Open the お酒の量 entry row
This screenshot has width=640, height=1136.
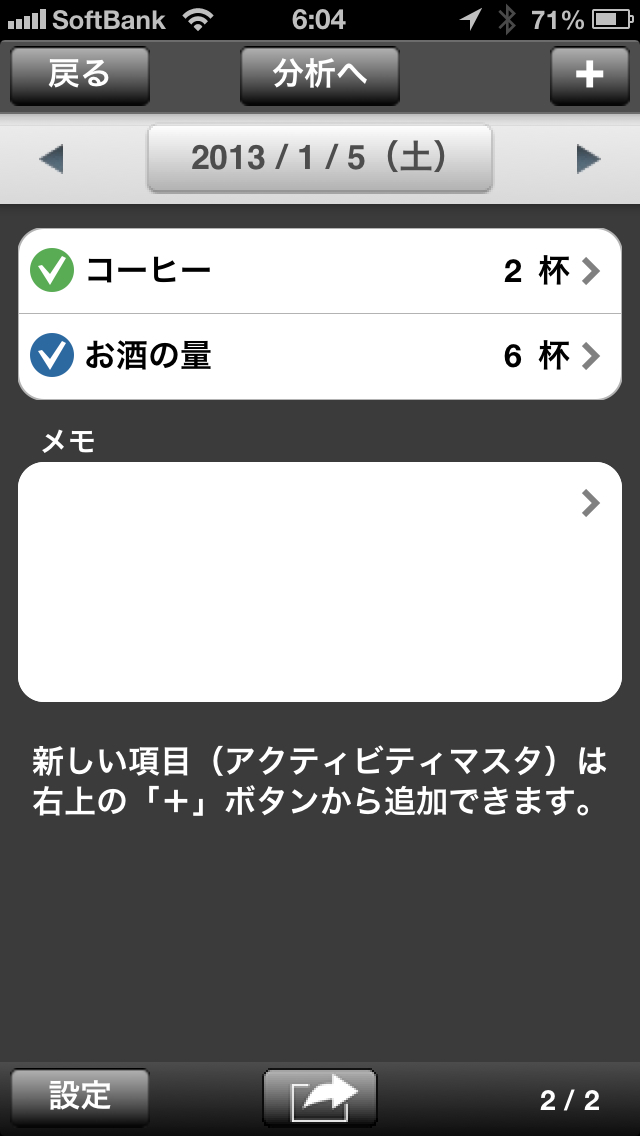pyautogui.click(x=320, y=356)
